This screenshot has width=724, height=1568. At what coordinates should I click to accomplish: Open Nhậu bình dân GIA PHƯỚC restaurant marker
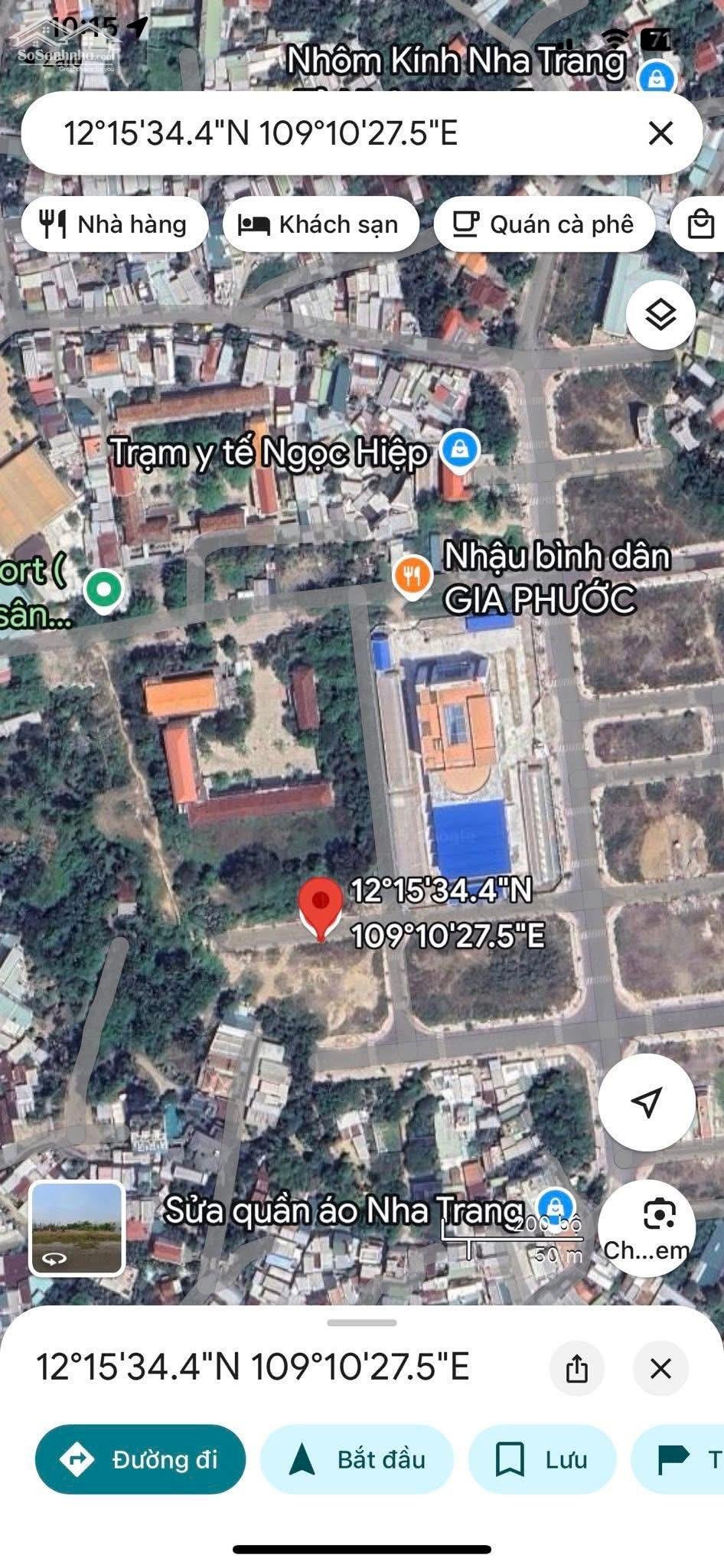(x=412, y=575)
